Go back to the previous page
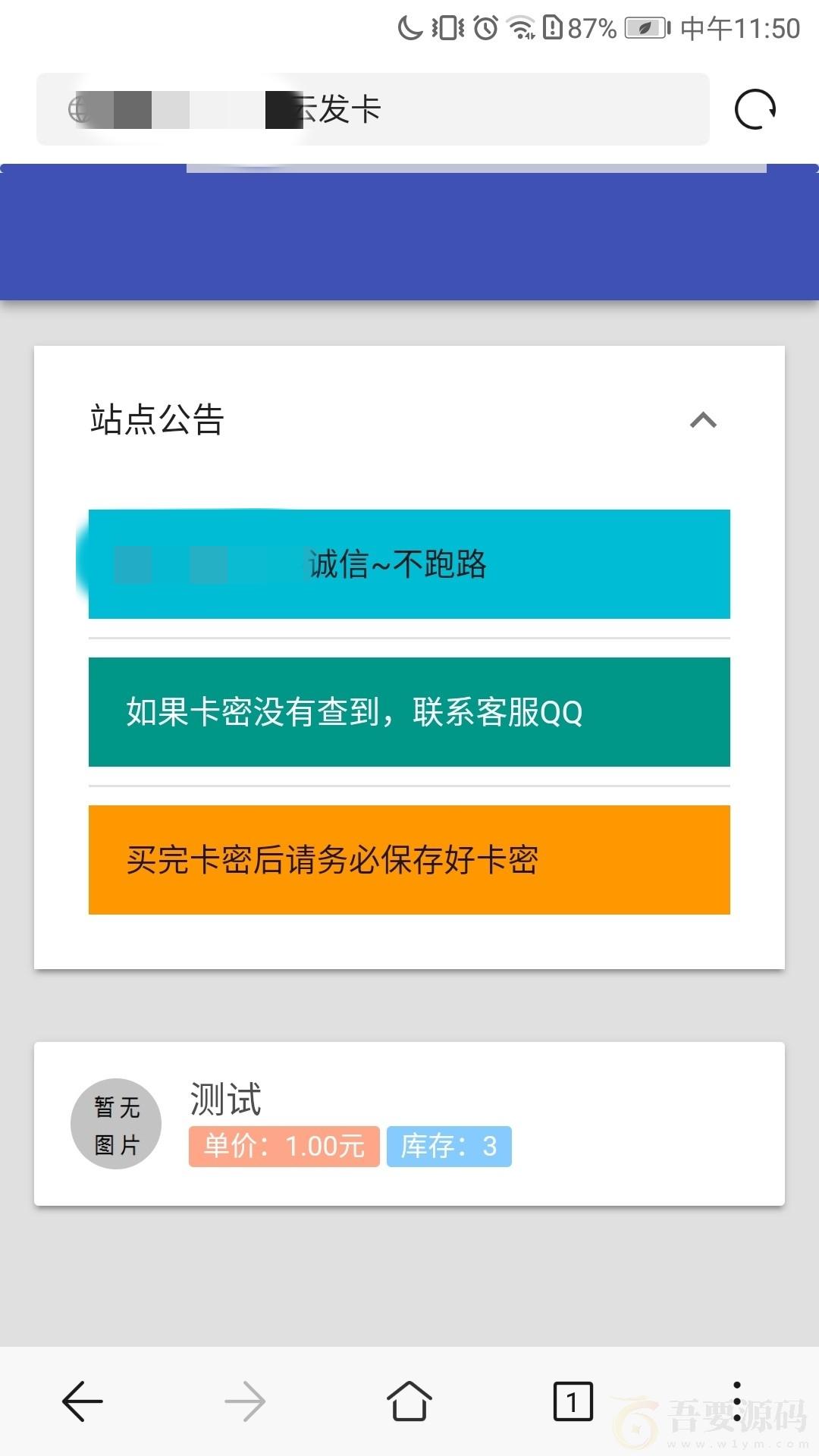Image resolution: width=819 pixels, height=1456 pixels. click(x=82, y=1401)
